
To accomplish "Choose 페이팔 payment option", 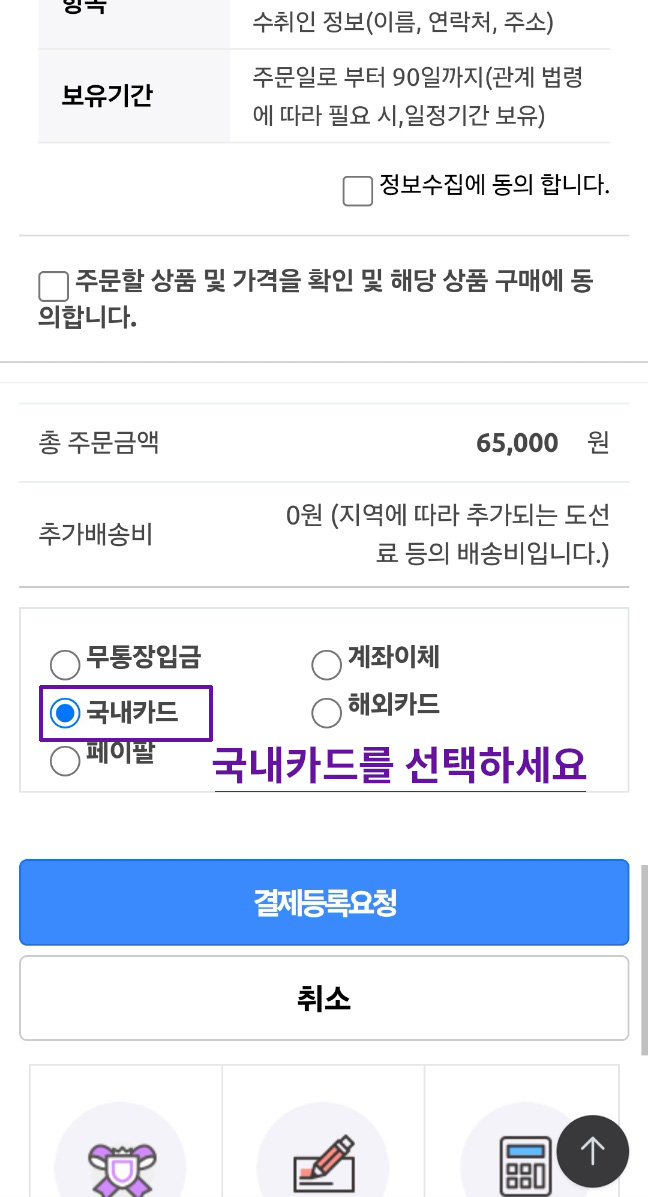I will click(x=65, y=760).
